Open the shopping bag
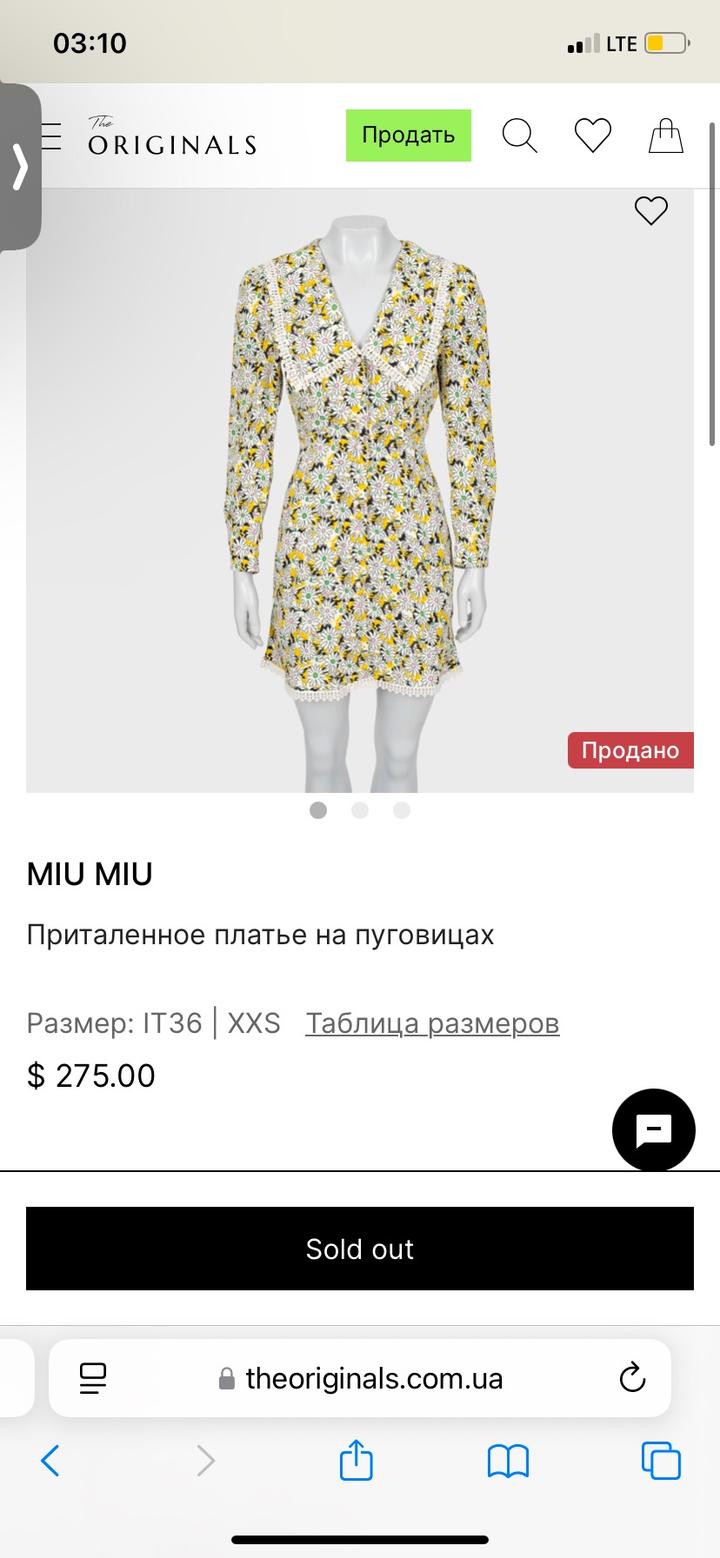Image resolution: width=720 pixels, height=1558 pixels. (x=666, y=135)
